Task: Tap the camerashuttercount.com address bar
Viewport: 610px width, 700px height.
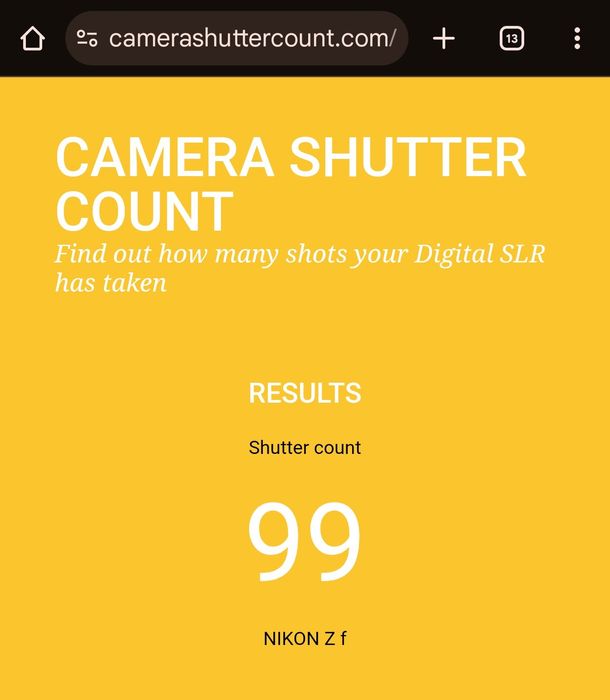Action: (251, 39)
